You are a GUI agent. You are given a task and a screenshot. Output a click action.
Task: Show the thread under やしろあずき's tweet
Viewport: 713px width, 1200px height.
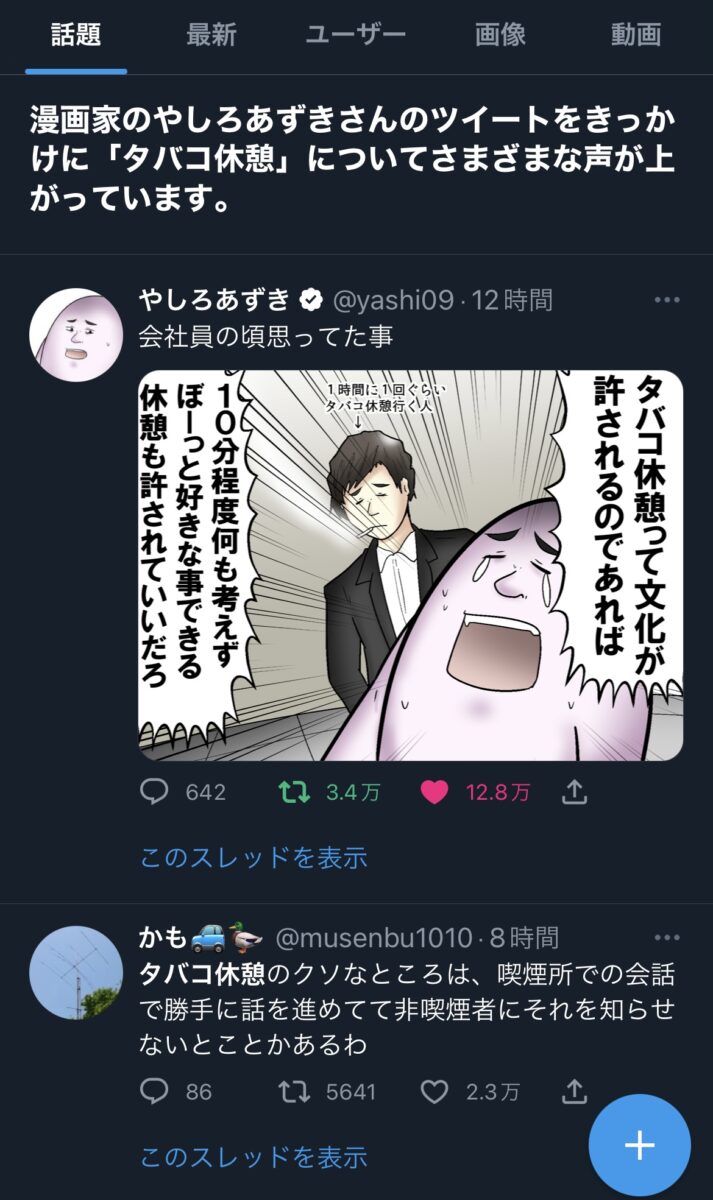pos(253,857)
